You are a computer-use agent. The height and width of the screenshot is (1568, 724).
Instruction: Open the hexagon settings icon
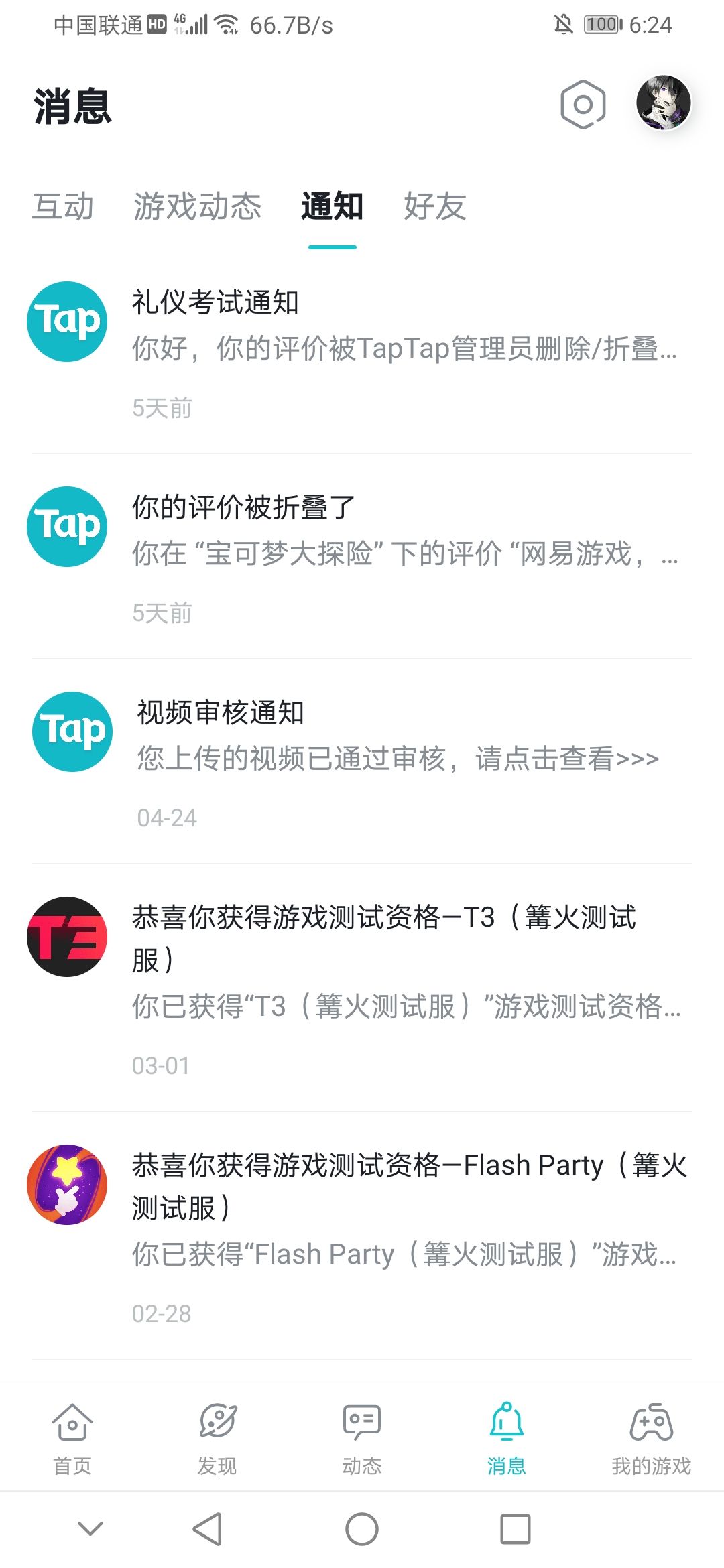tap(583, 105)
